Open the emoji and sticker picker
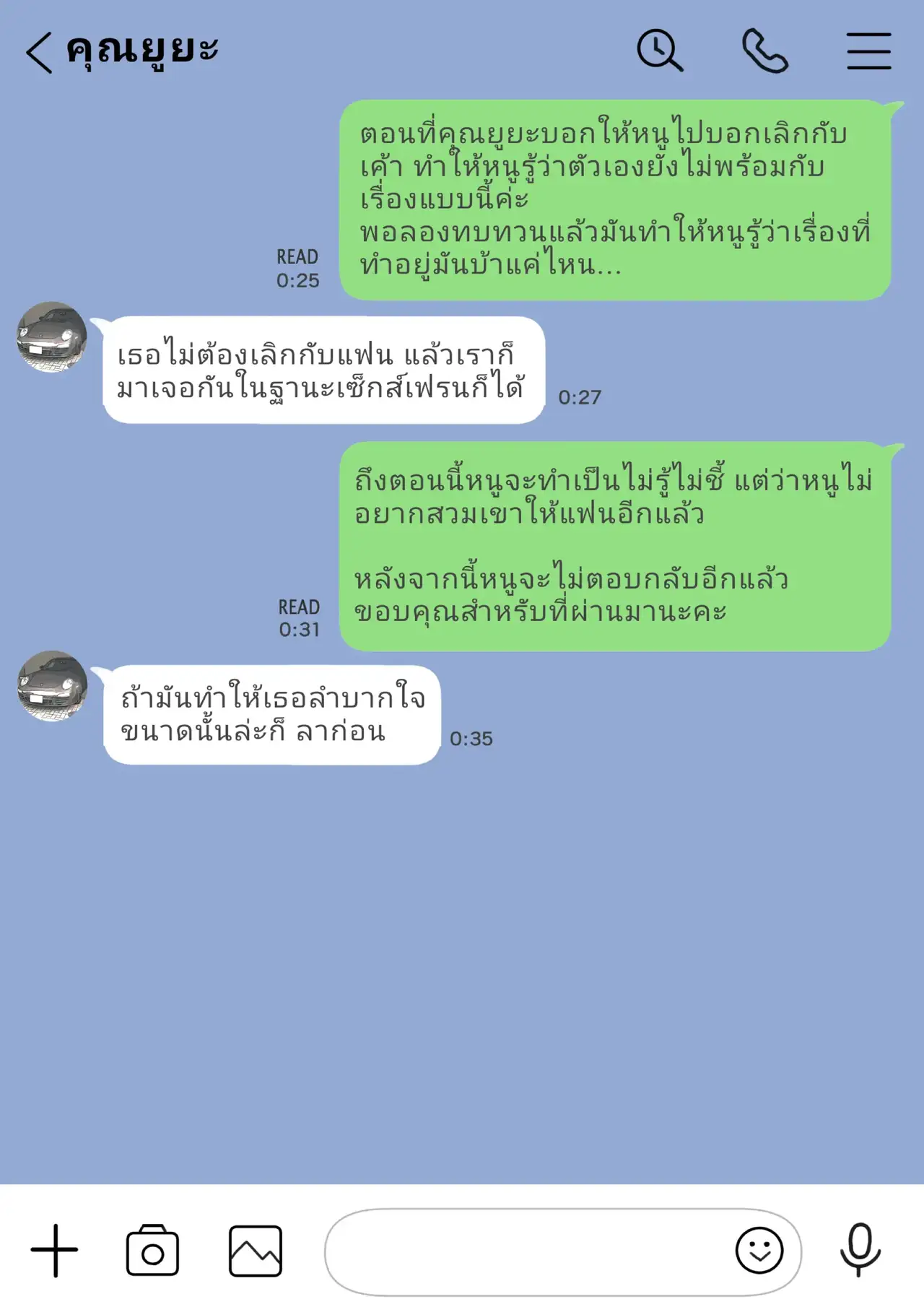Image resolution: width=924 pixels, height=1307 pixels. pyautogui.click(x=759, y=1250)
